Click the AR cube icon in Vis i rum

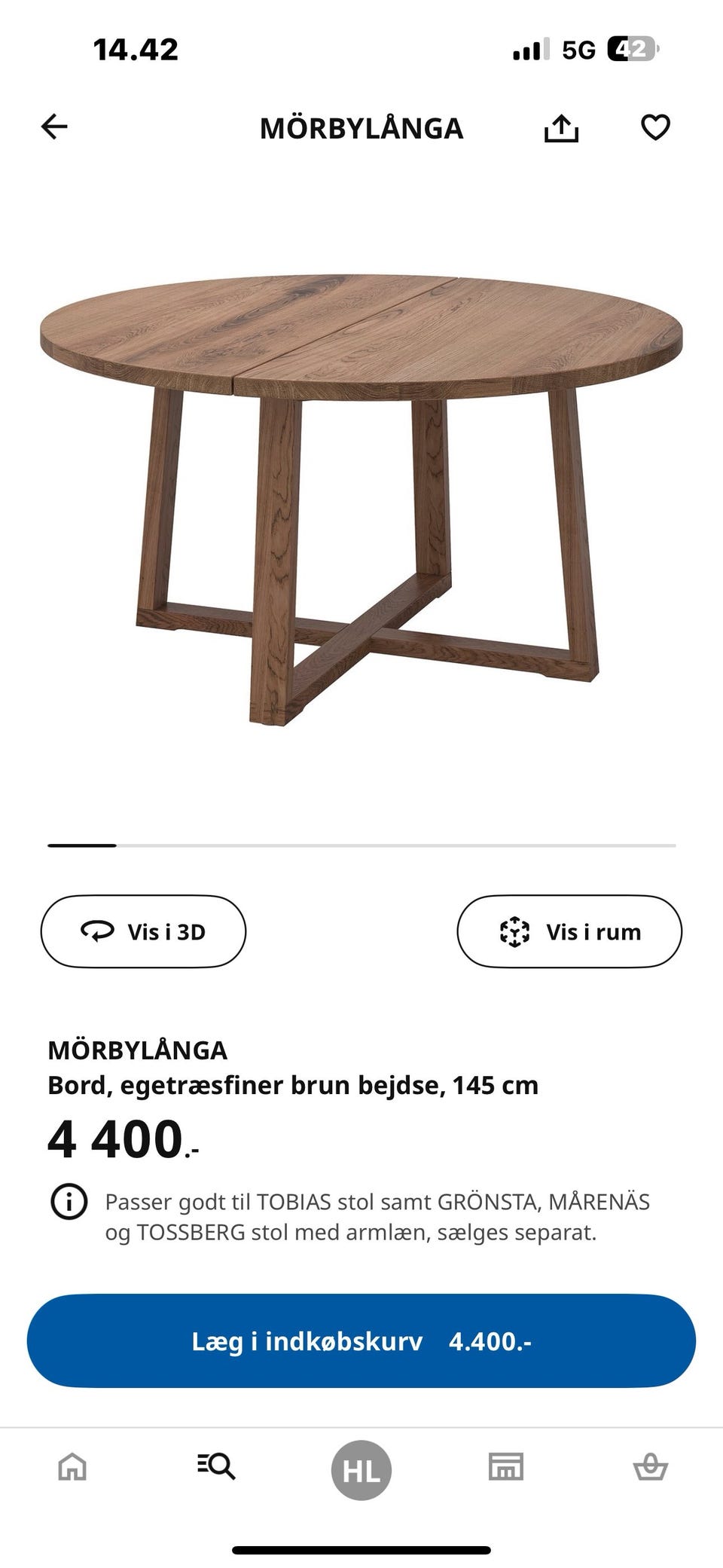(x=514, y=931)
